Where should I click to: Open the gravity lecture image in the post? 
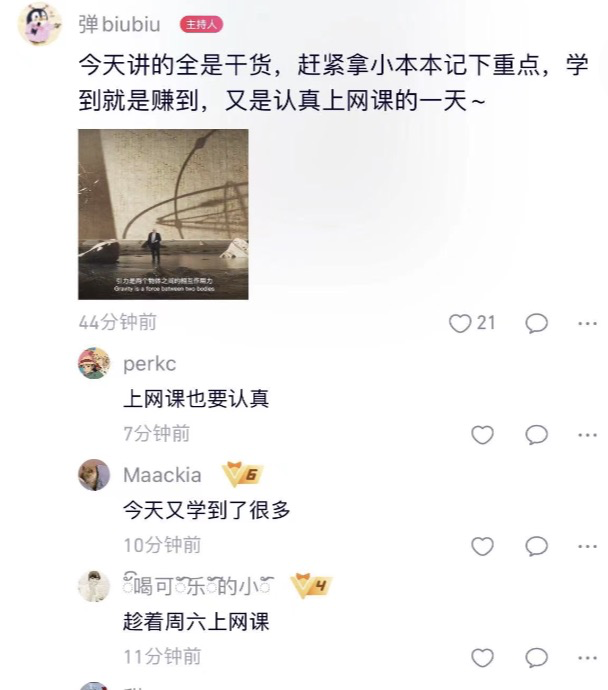point(163,214)
